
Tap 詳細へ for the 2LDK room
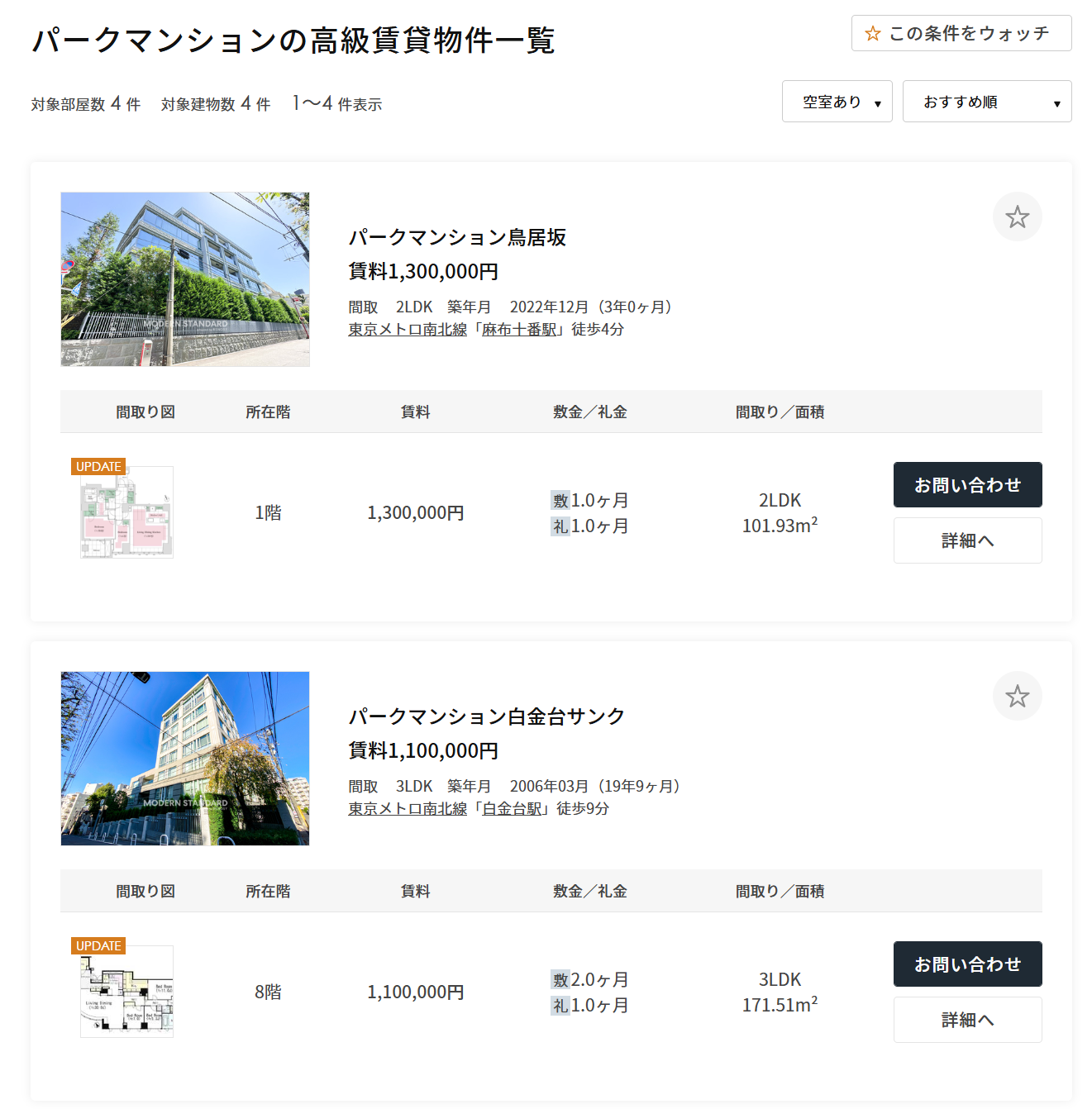click(x=967, y=540)
